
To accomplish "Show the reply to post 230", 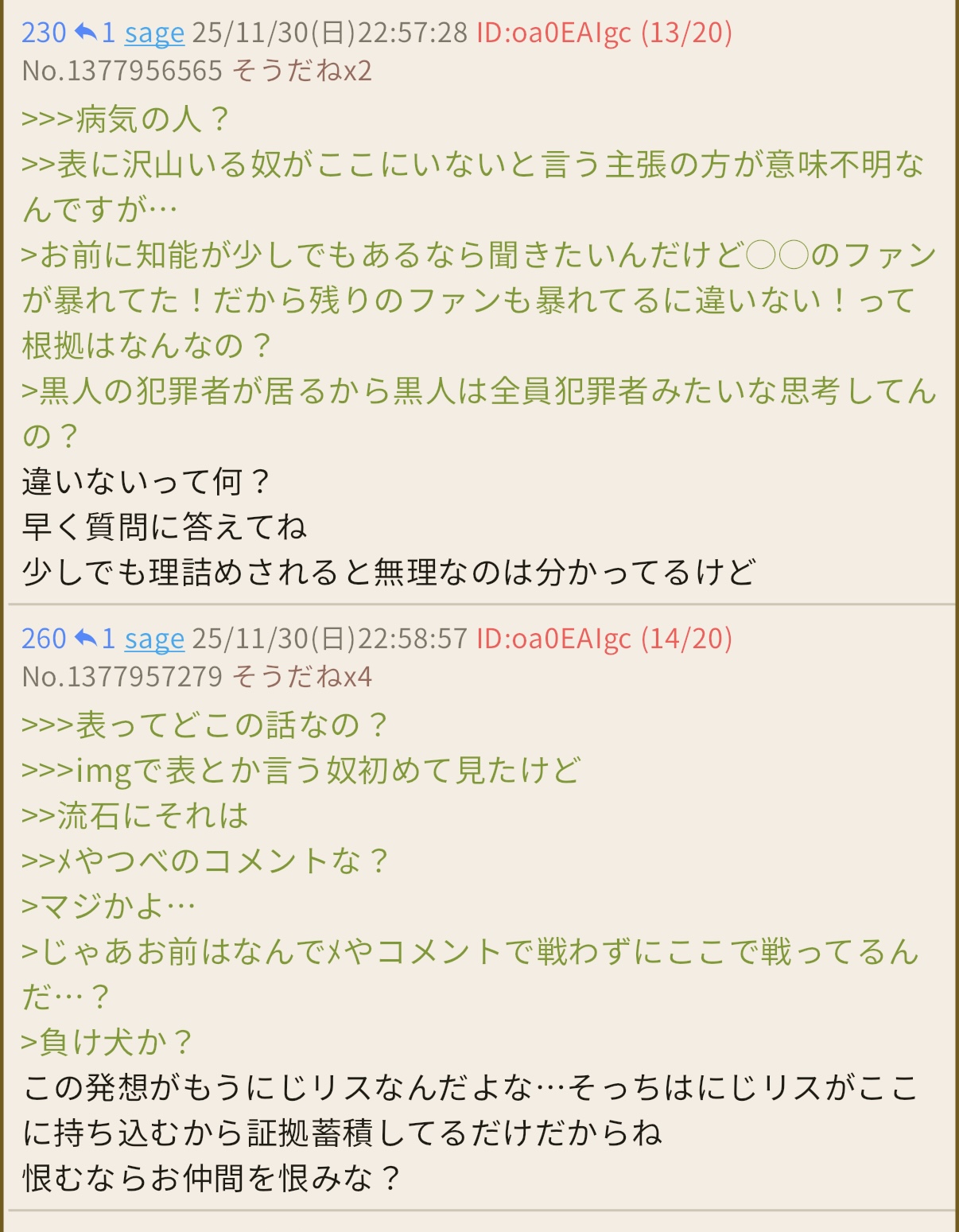I will (x=95, y=33).
